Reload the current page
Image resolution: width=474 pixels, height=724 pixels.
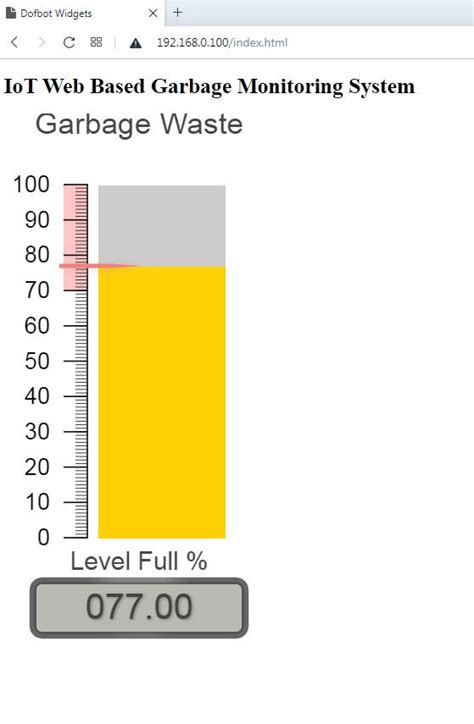point(69,42)
